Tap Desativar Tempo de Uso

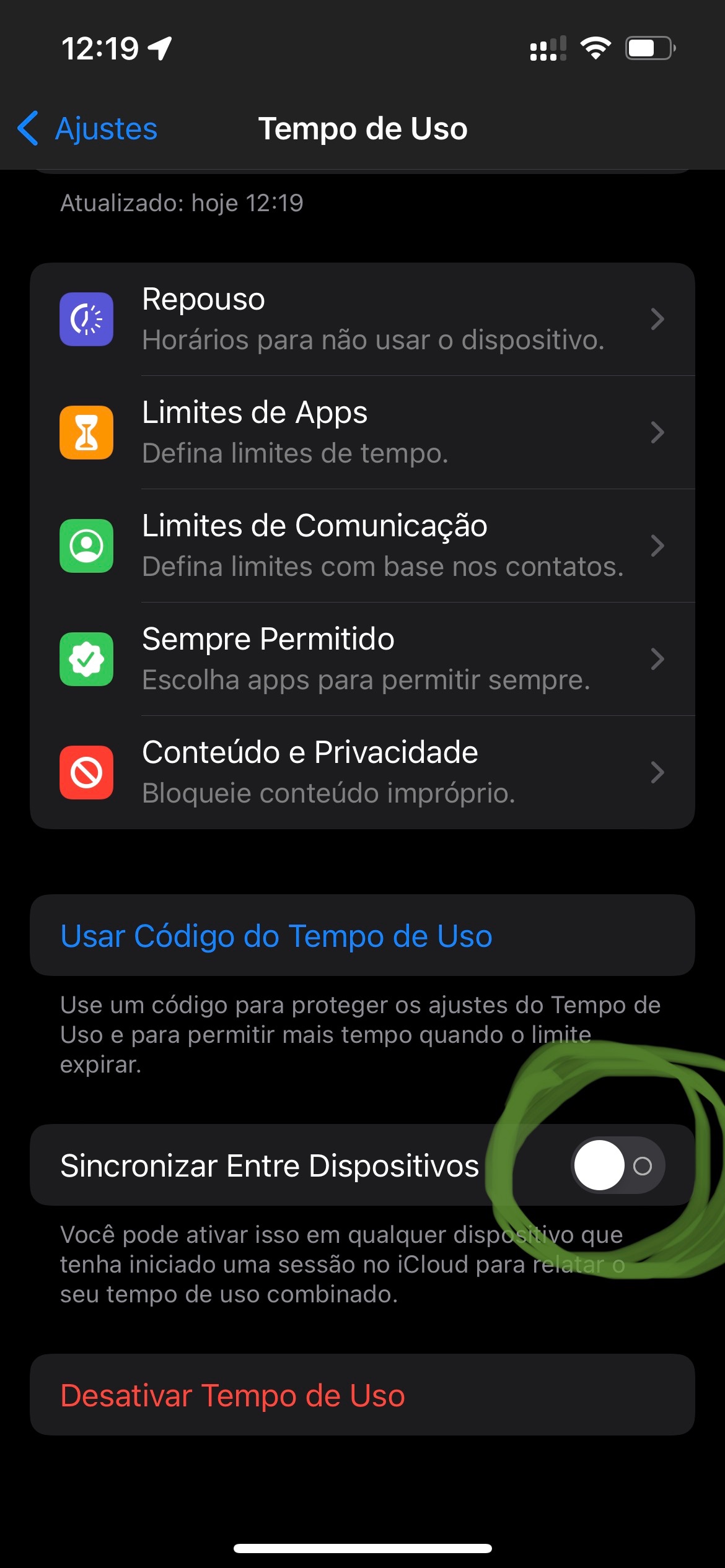coord(233,1395)
